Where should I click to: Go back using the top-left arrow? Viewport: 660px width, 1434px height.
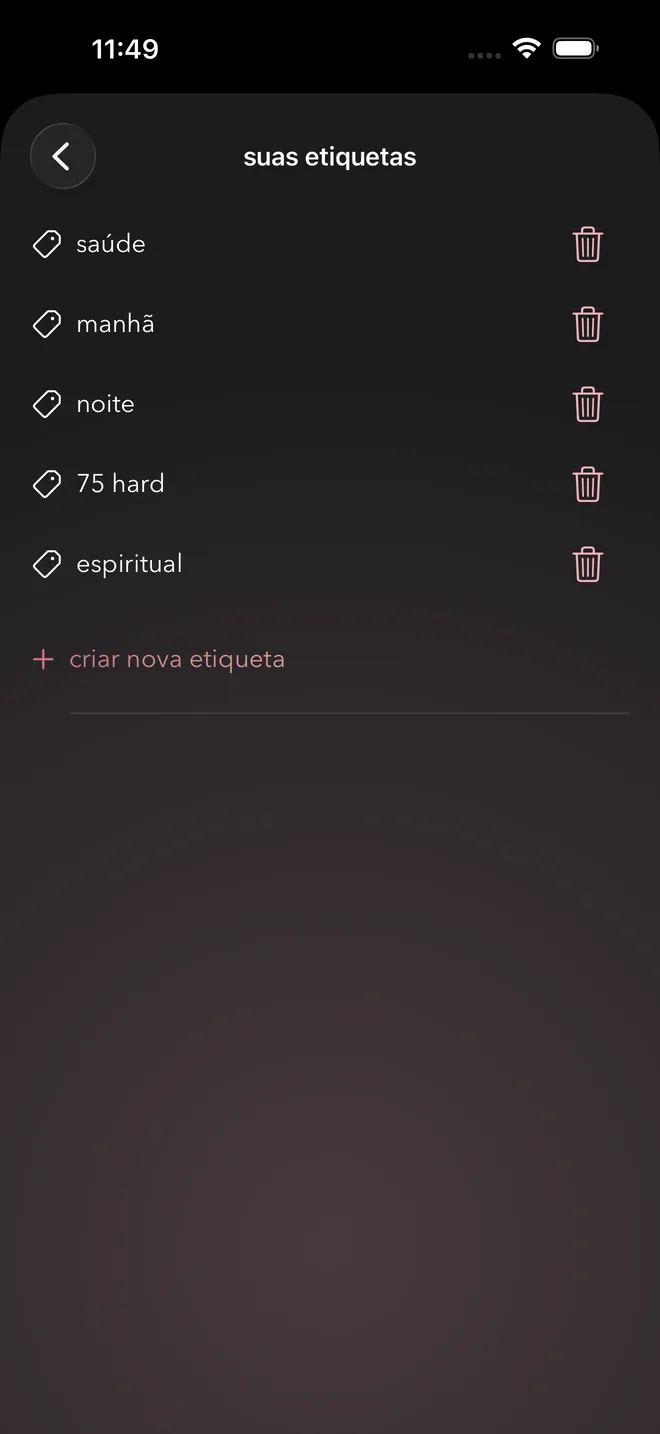click(x=62, y=157)
